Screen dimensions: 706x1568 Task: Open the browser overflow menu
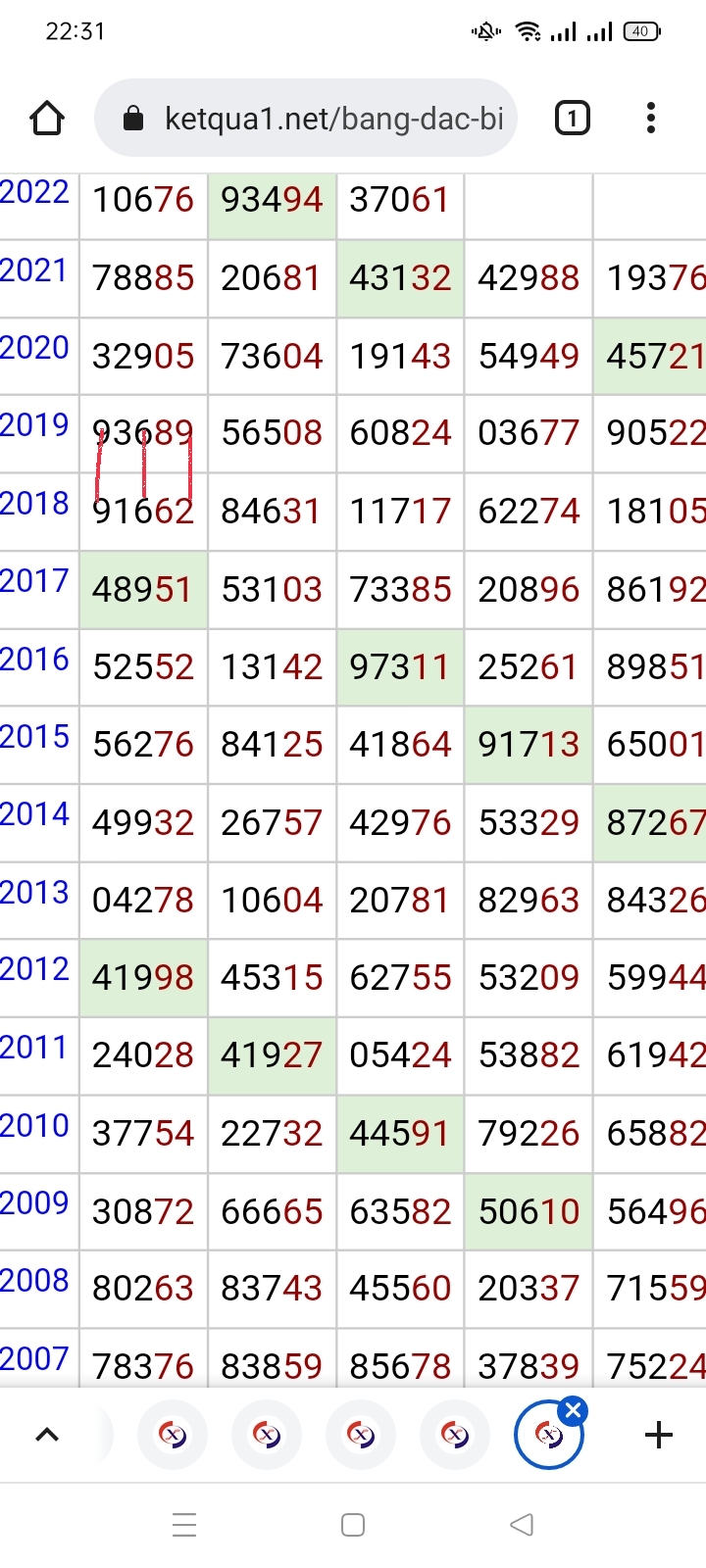click(x=651, y=119)
